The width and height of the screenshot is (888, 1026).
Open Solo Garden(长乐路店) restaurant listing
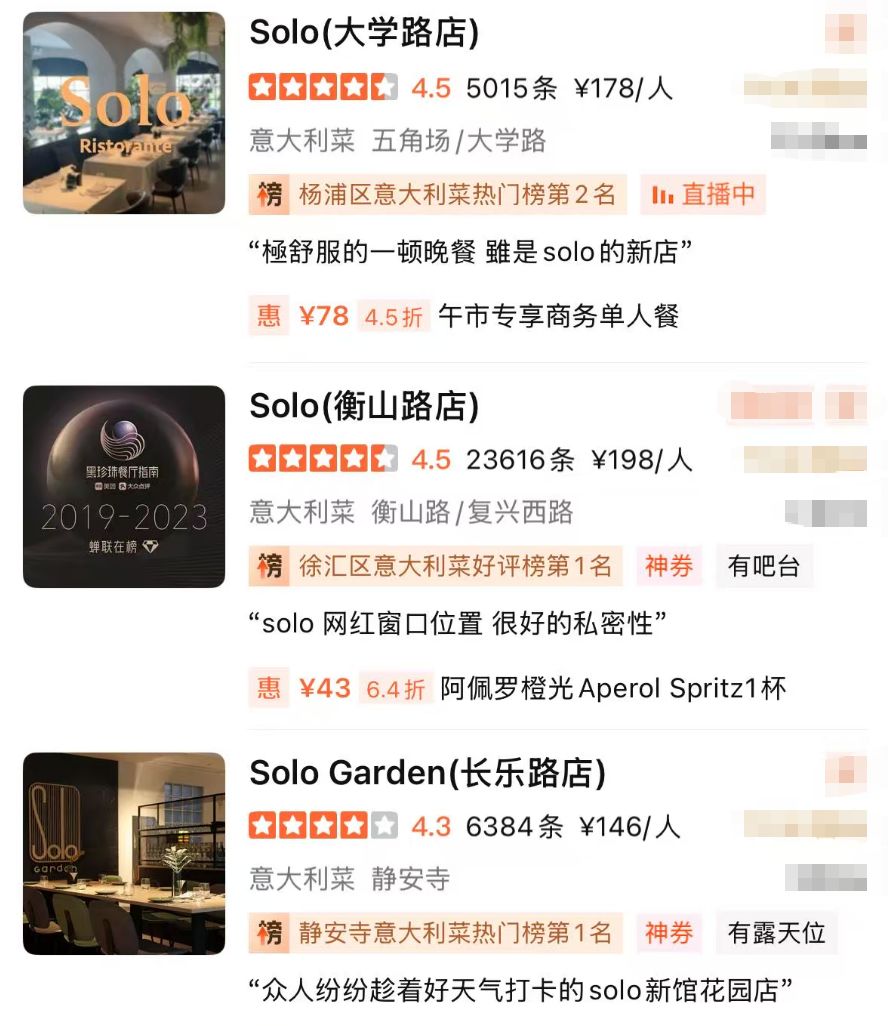point(427,773)
